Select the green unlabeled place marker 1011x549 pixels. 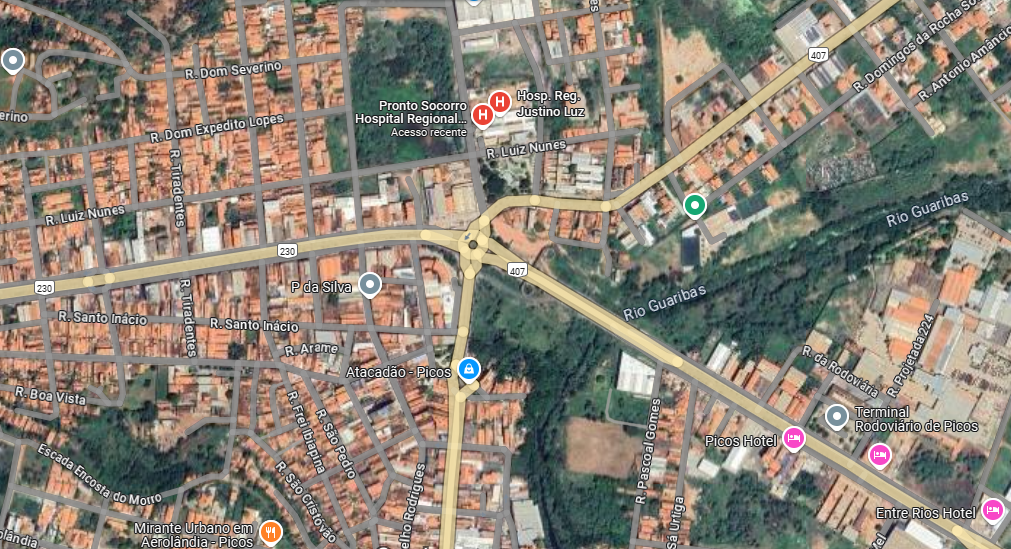point(694,206)
